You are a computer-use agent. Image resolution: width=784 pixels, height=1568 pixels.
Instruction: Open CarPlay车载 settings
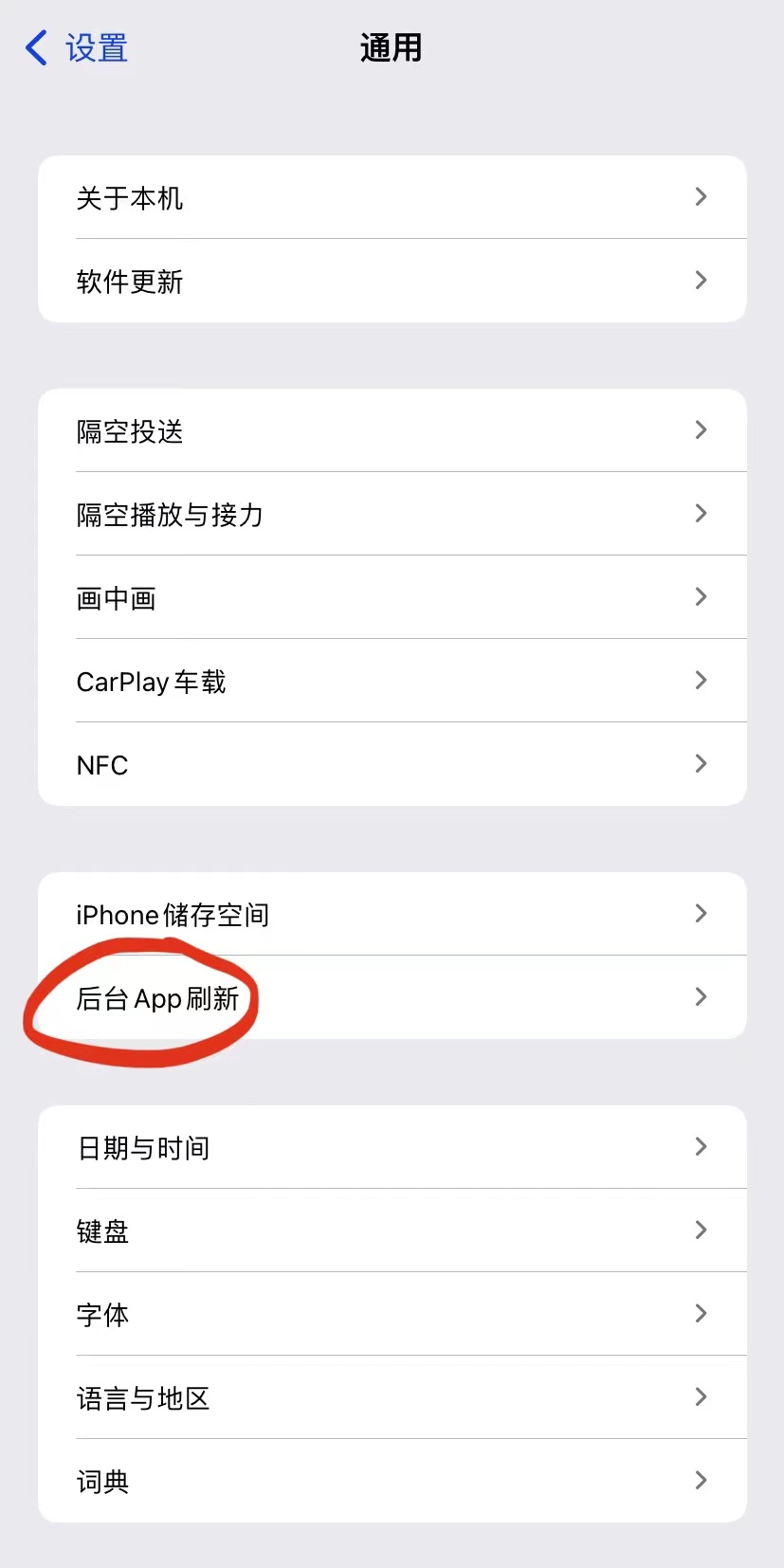click(x=392, y=681)
